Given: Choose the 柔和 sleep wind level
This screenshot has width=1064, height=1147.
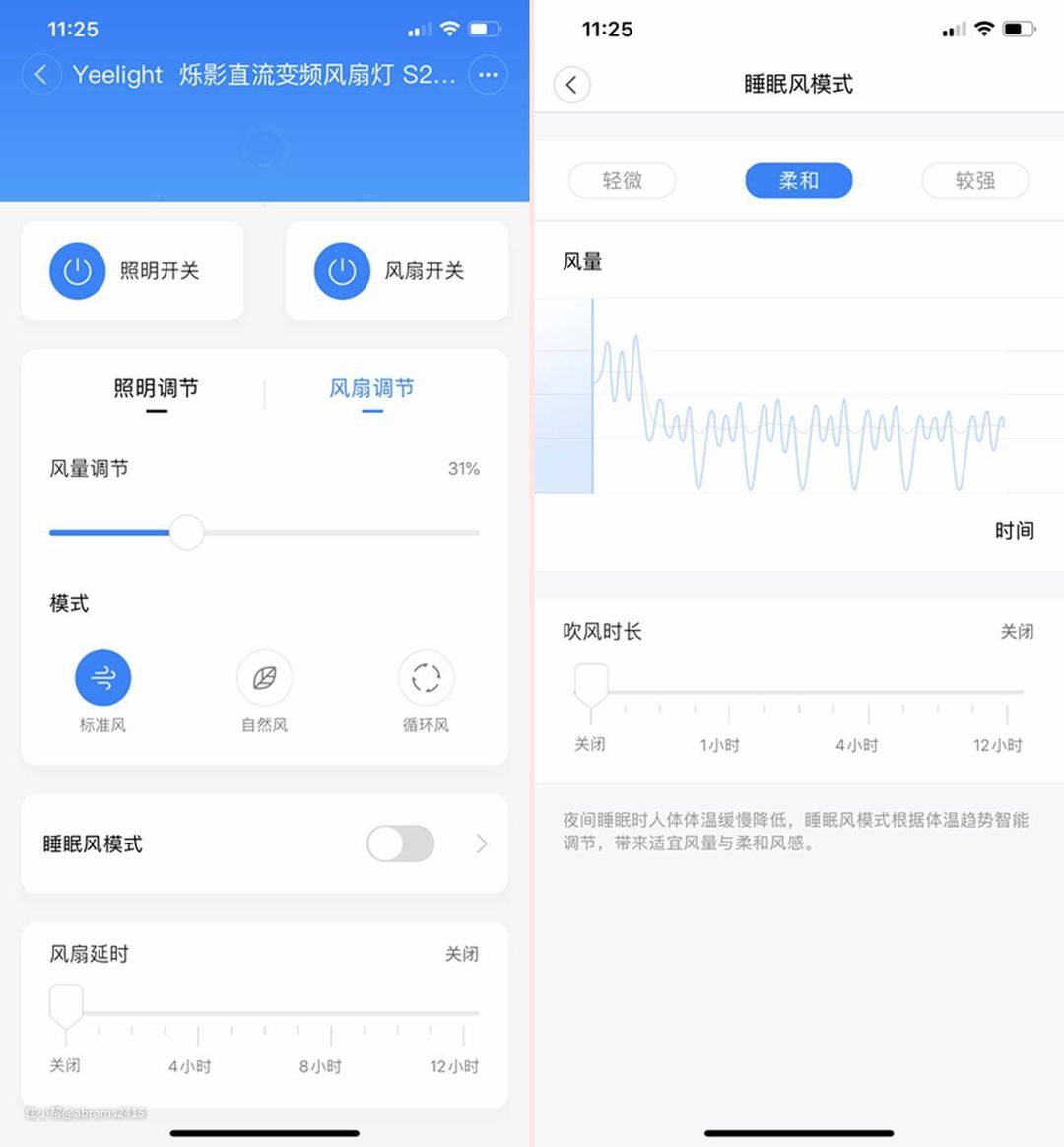Looking at the screenshot, I should click(798, 181).
